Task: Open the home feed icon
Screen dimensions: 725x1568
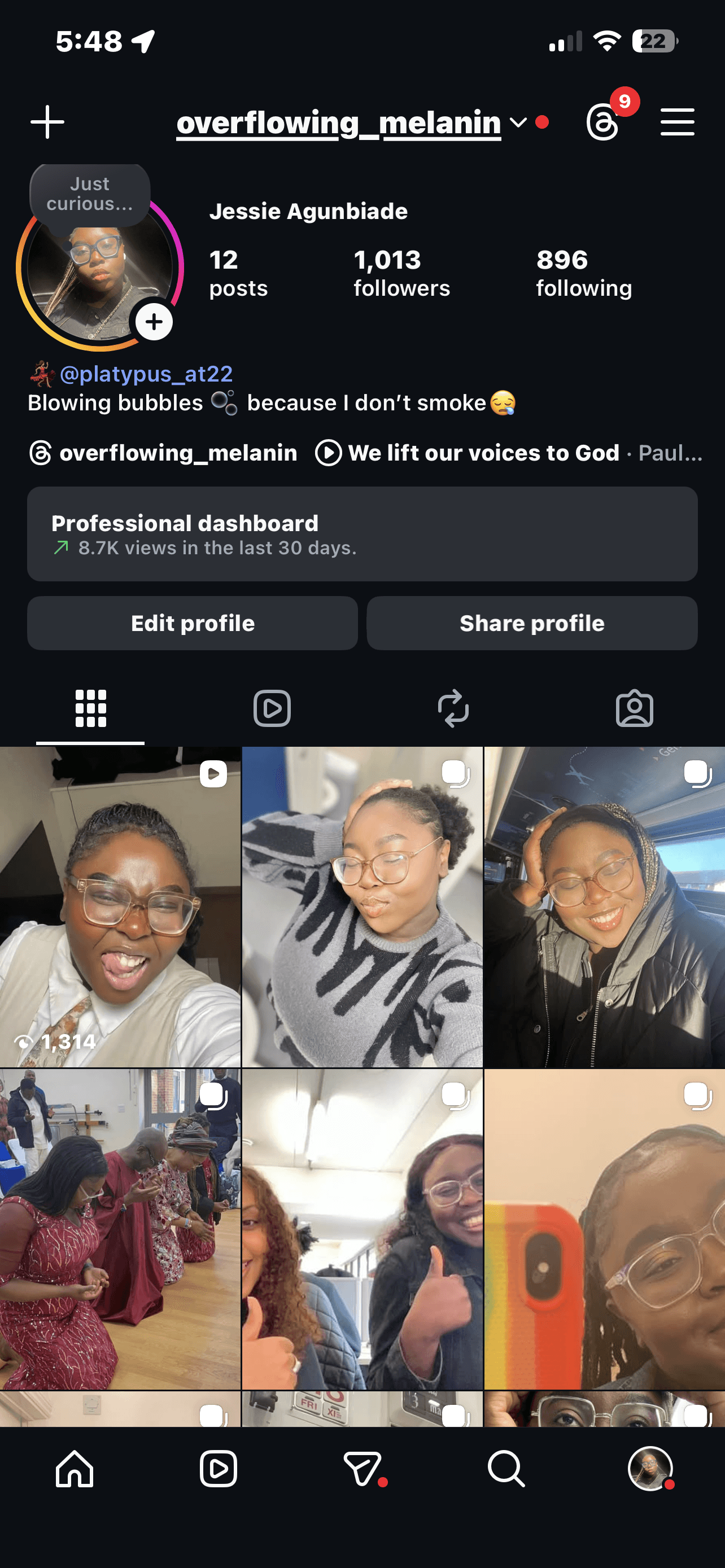Action: (73, 1470)
